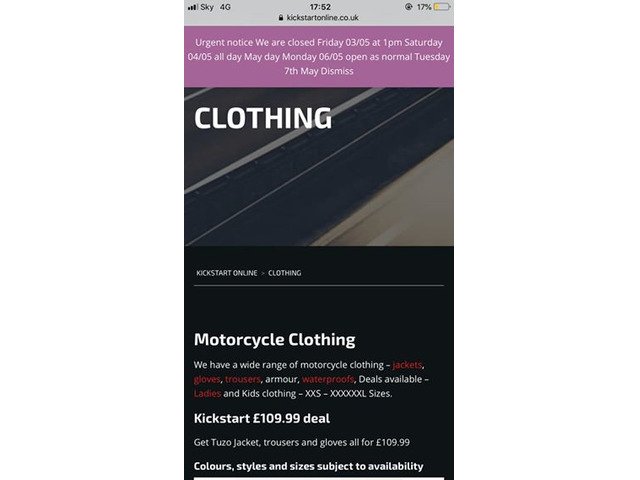Go to the Ladies clothing link
Image resolution: width=640 pixels, height=480 pixels.
point(207,394)
